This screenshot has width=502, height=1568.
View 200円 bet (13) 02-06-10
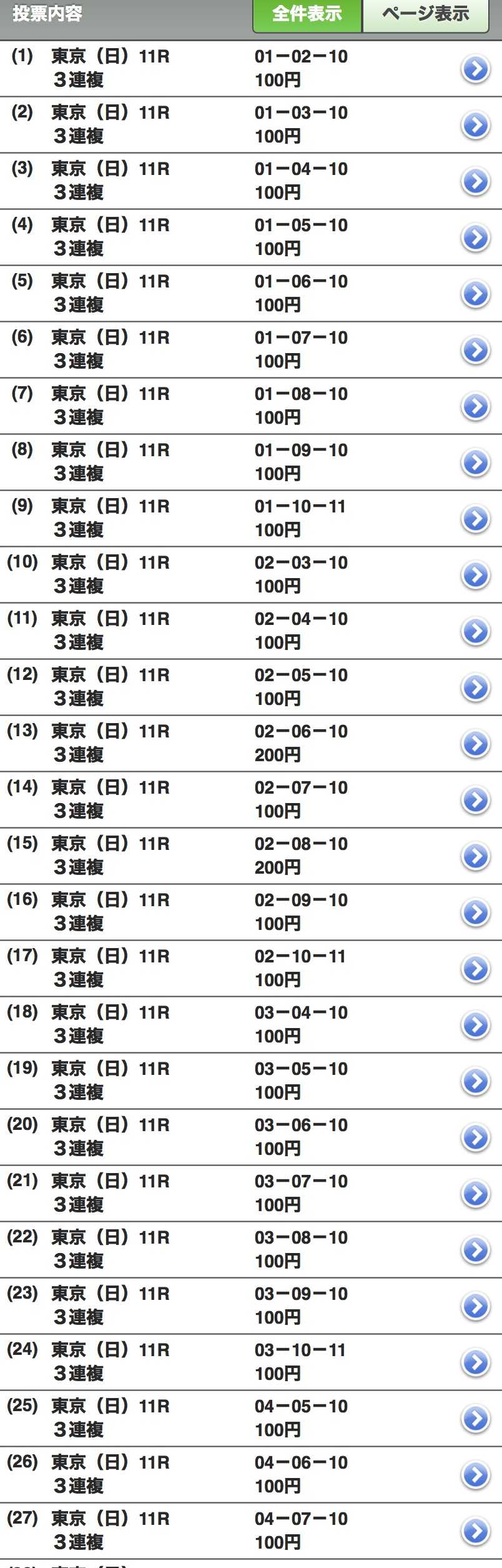click(475, 744)
